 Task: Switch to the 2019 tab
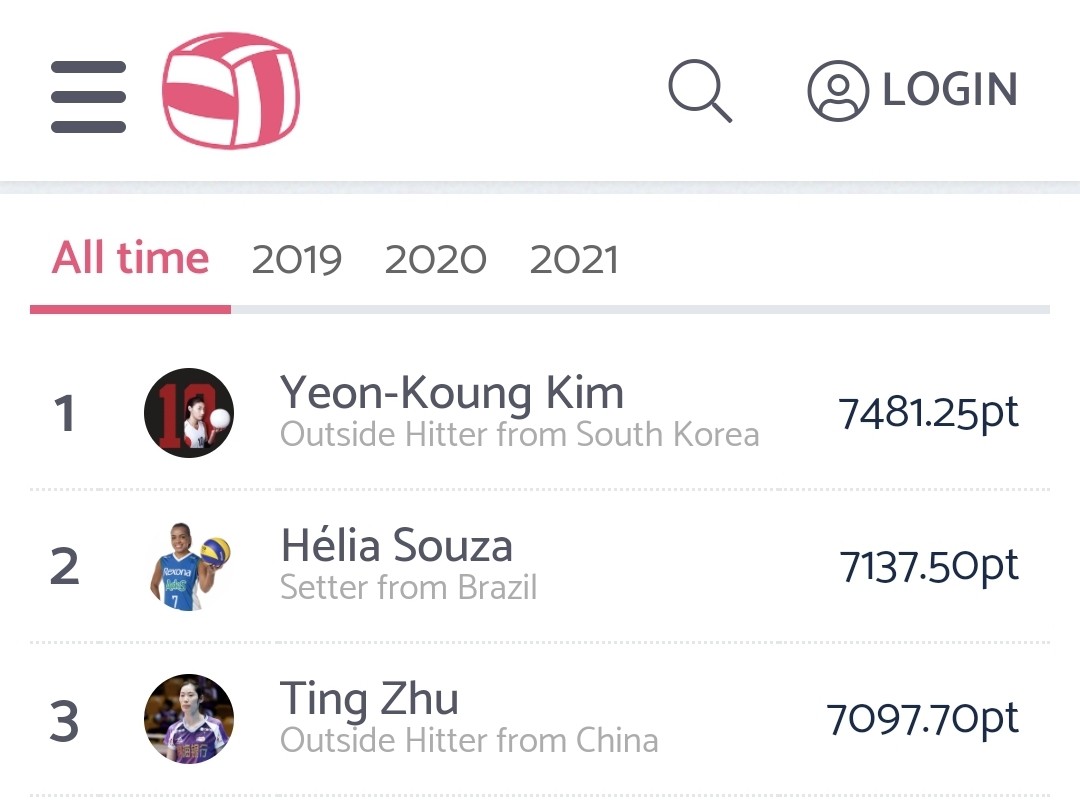coord(296,260)
